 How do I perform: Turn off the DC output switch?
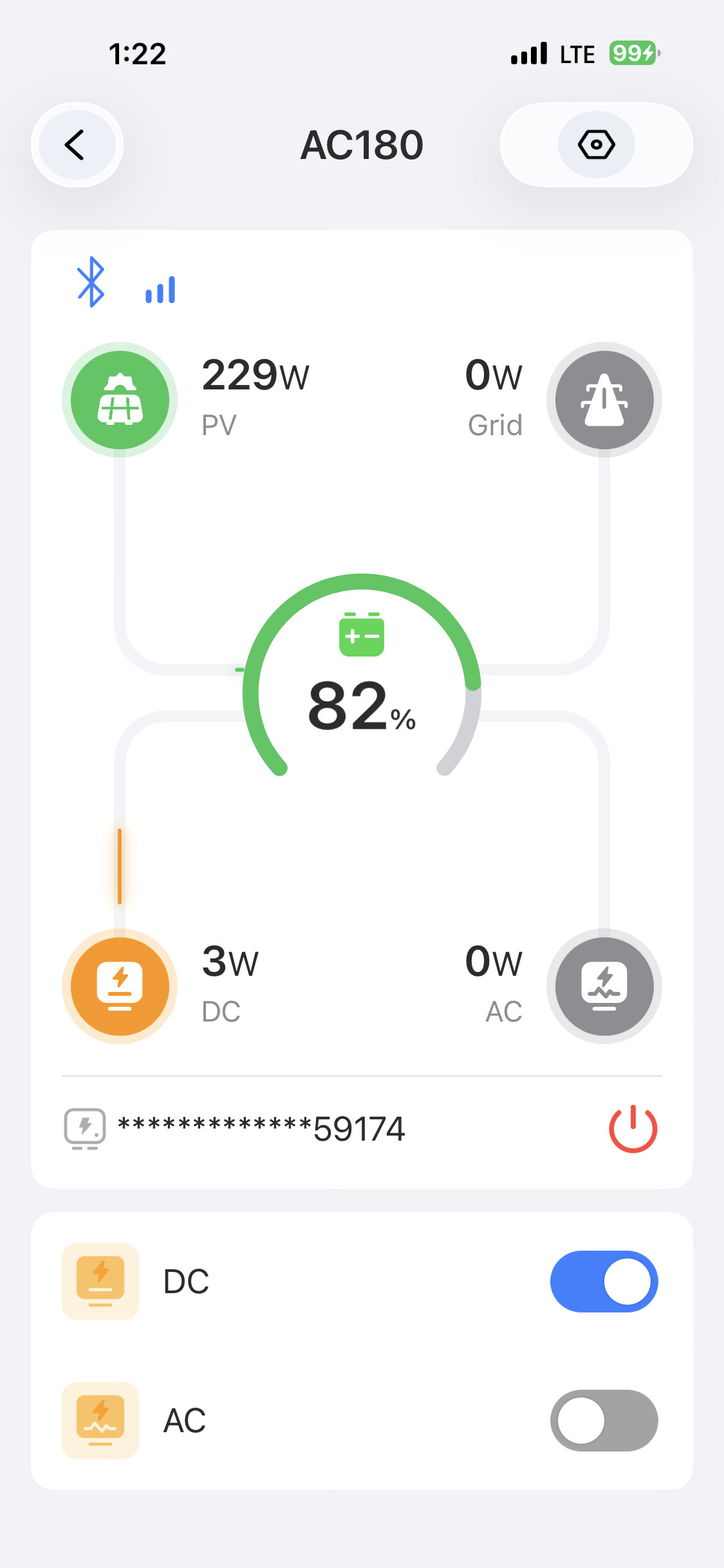click(x=604, y=1282)
